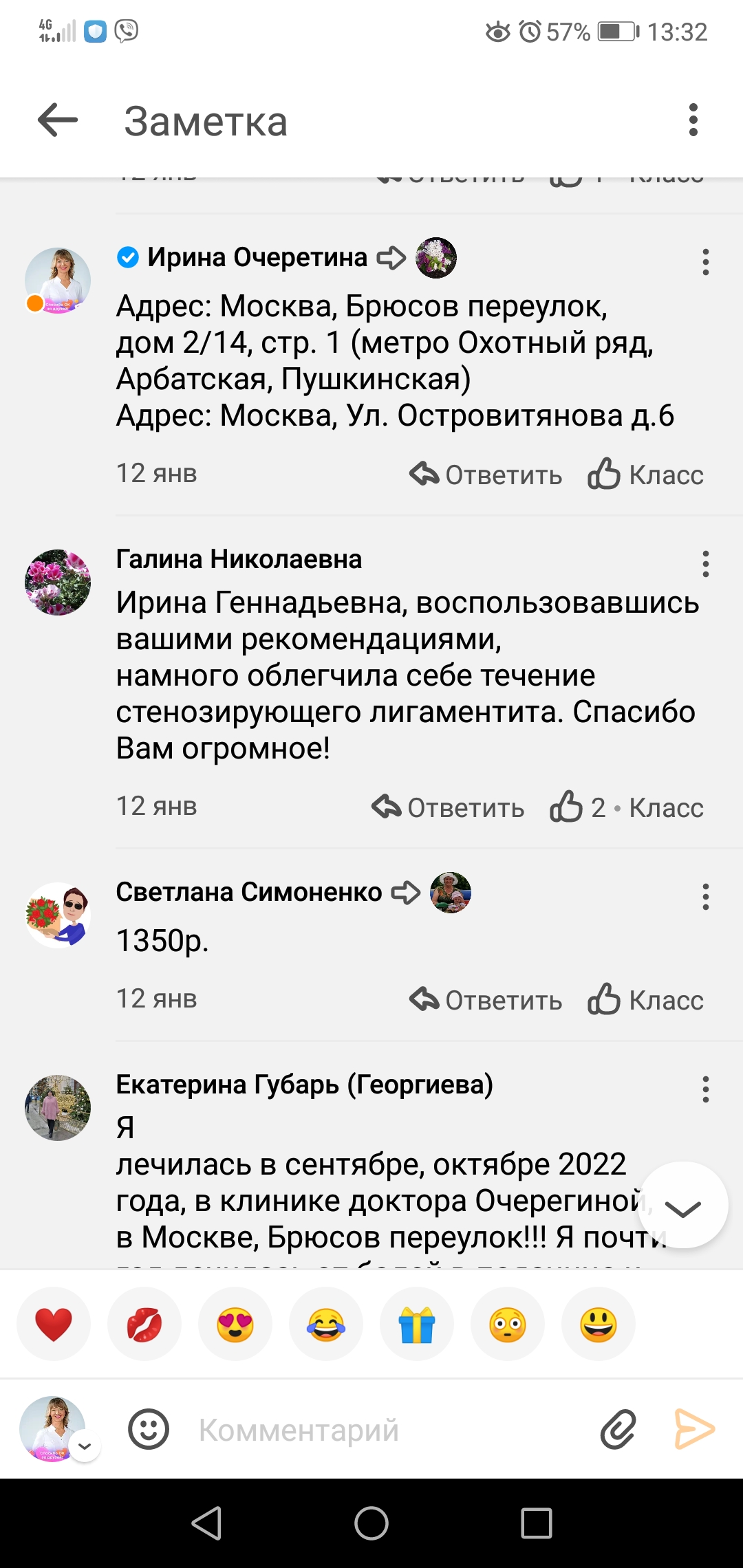Image resolution: width=743 pixels, height=1568 pixels.
Task: React with the gift emoji
Action: (417, 1325)
